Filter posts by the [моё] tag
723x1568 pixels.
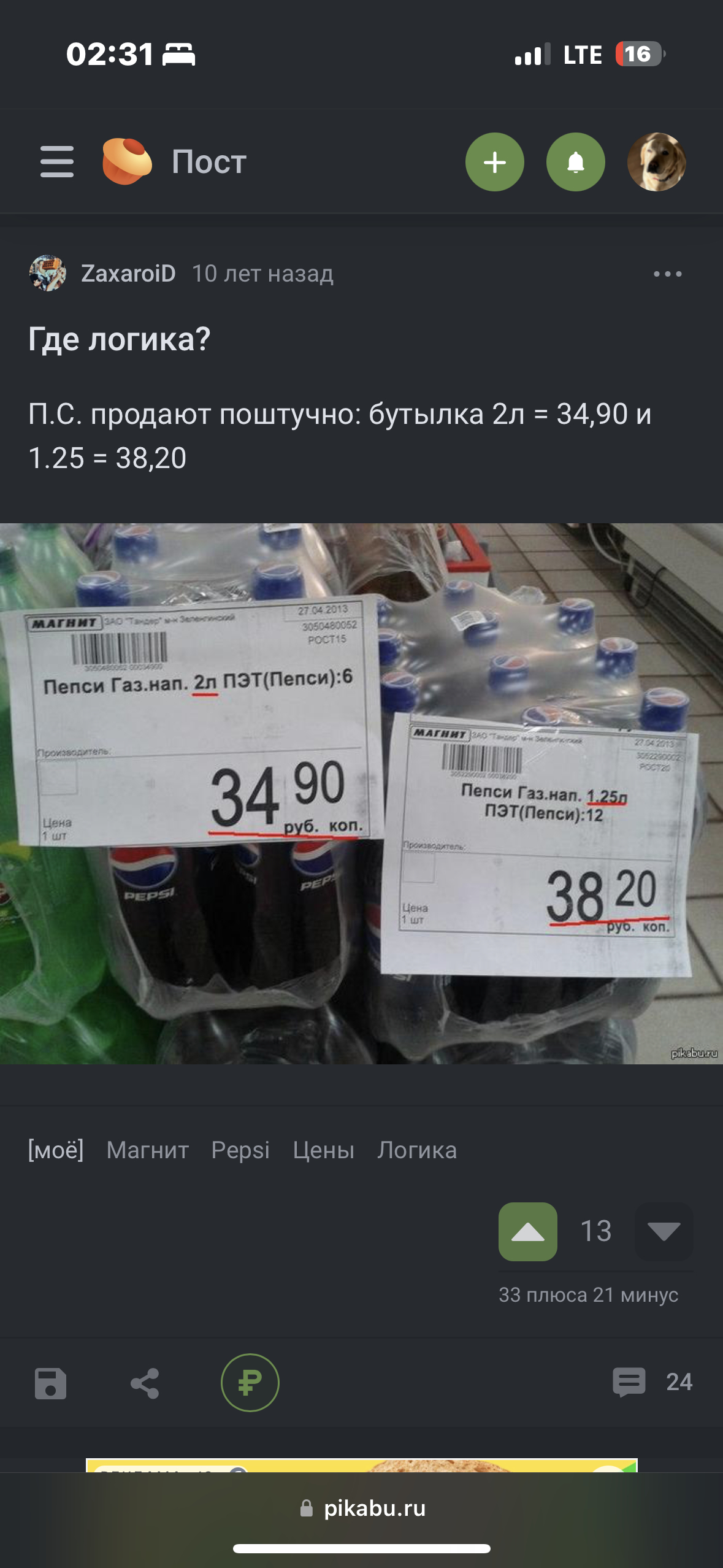[56, 1150]
